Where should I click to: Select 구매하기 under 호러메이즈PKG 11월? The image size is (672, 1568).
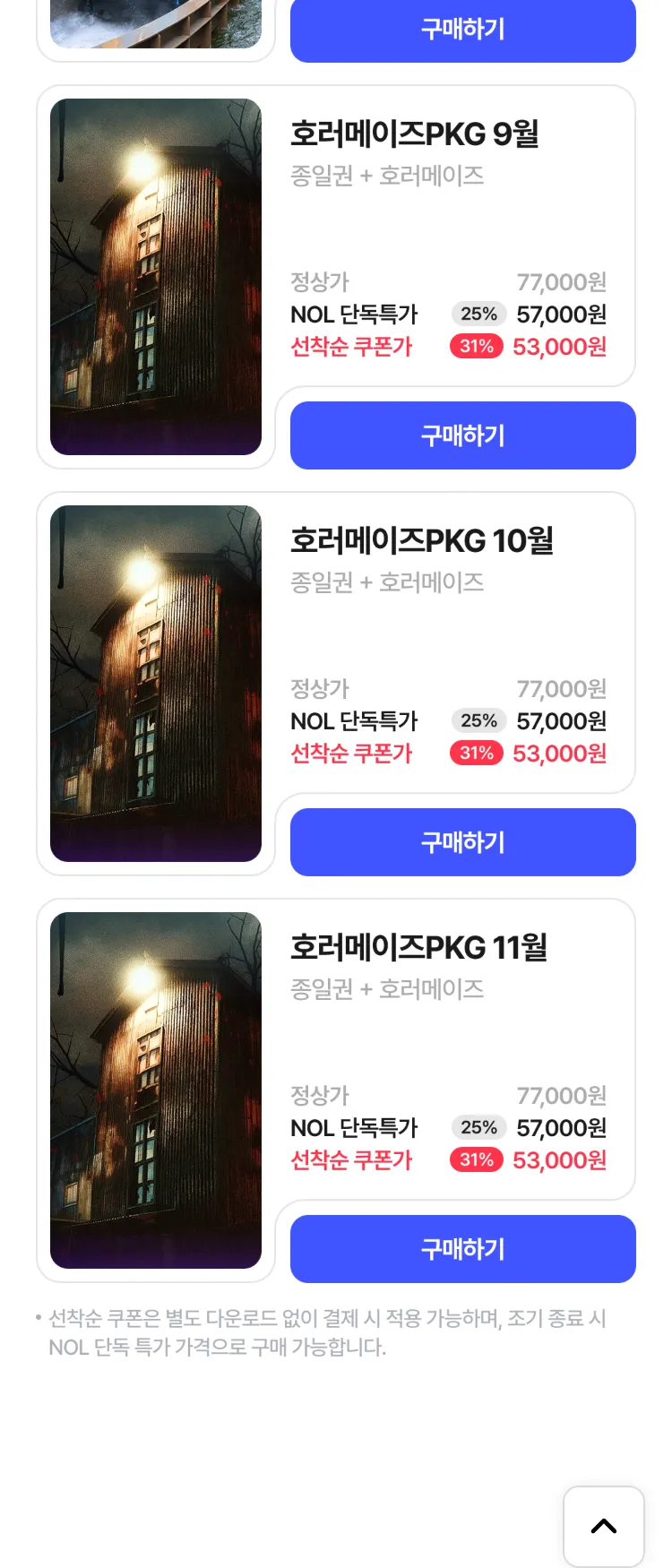462,1249
